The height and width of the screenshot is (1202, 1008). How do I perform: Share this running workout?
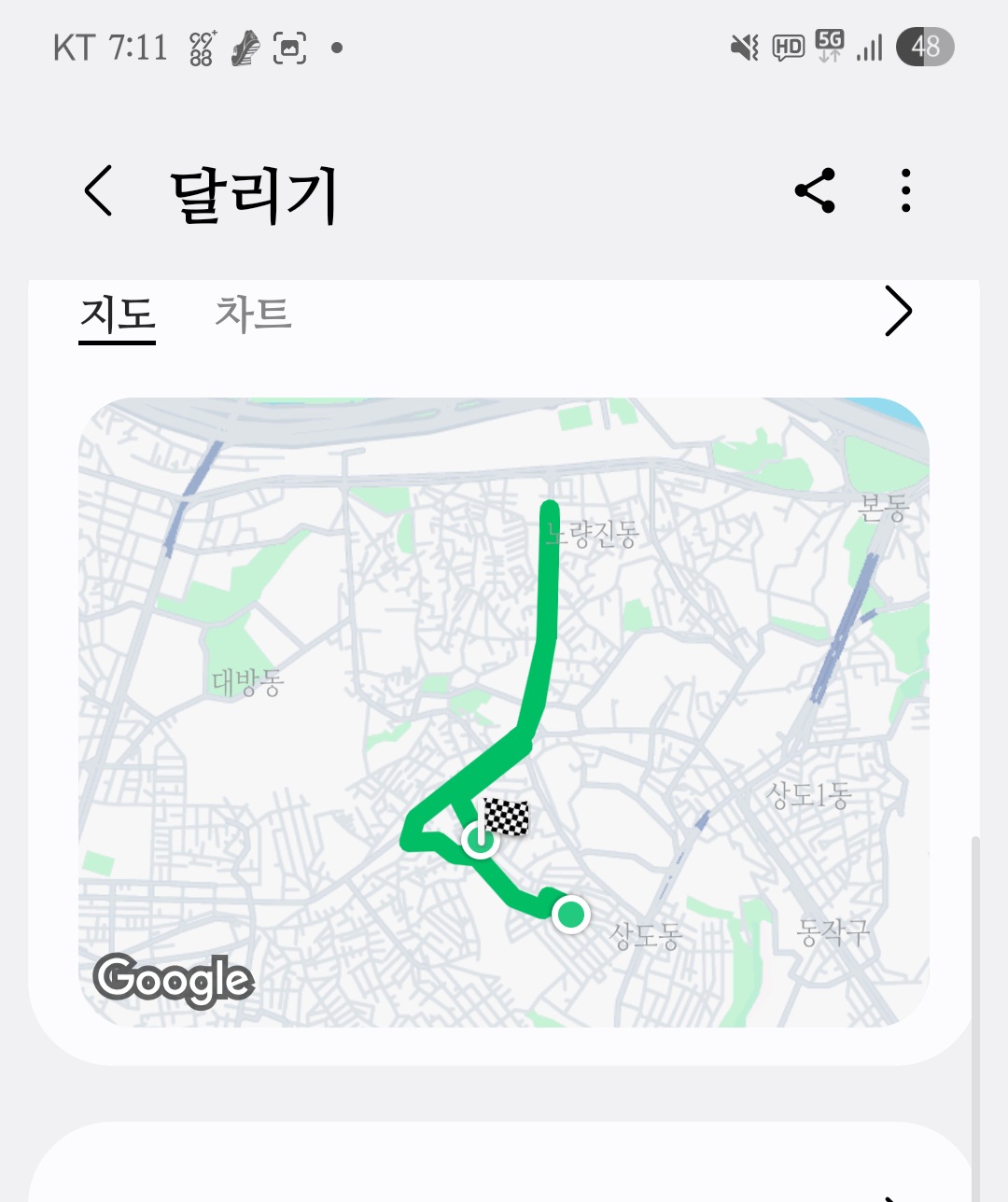click(815, 191)
